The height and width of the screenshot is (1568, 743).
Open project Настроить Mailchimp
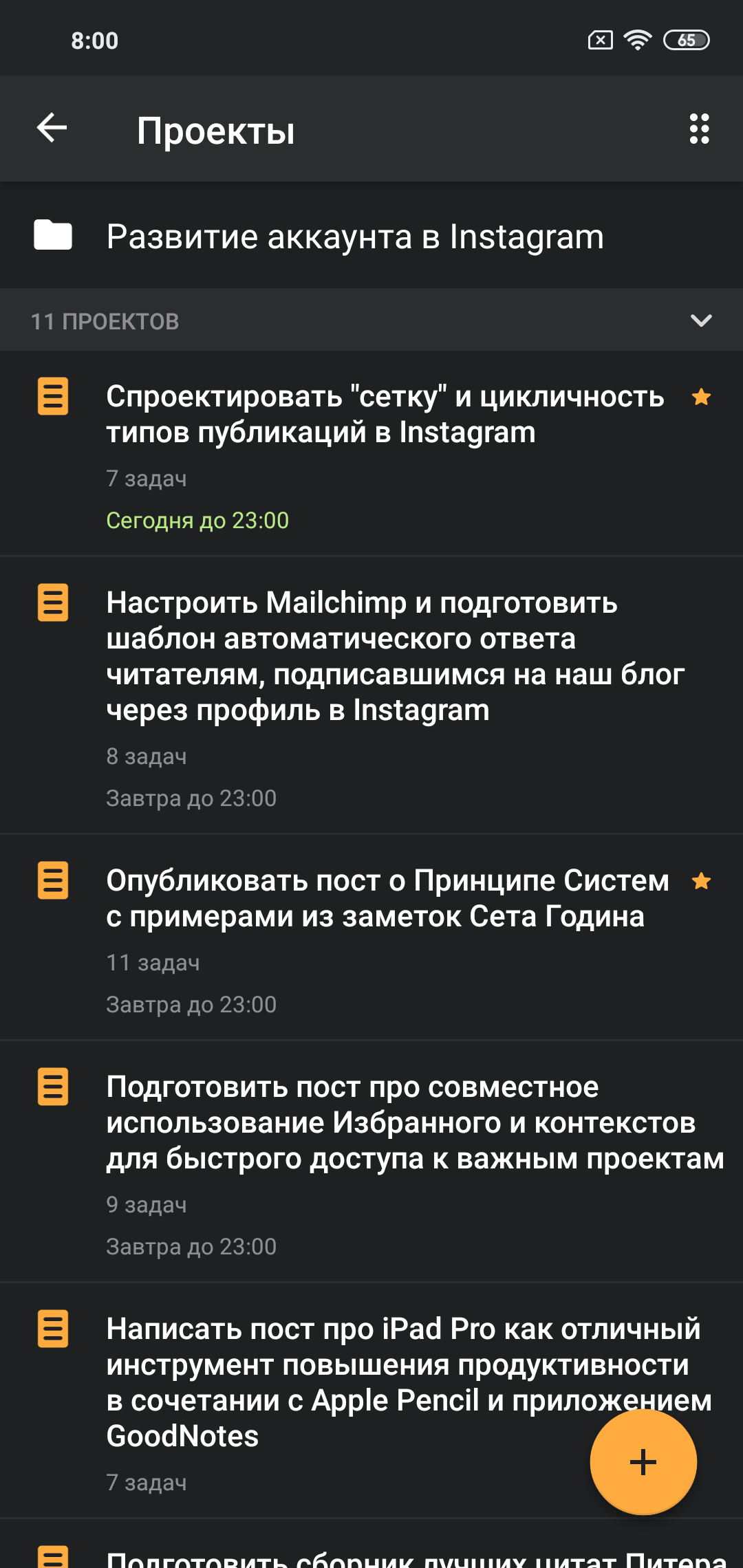click(x=396, y=656)
